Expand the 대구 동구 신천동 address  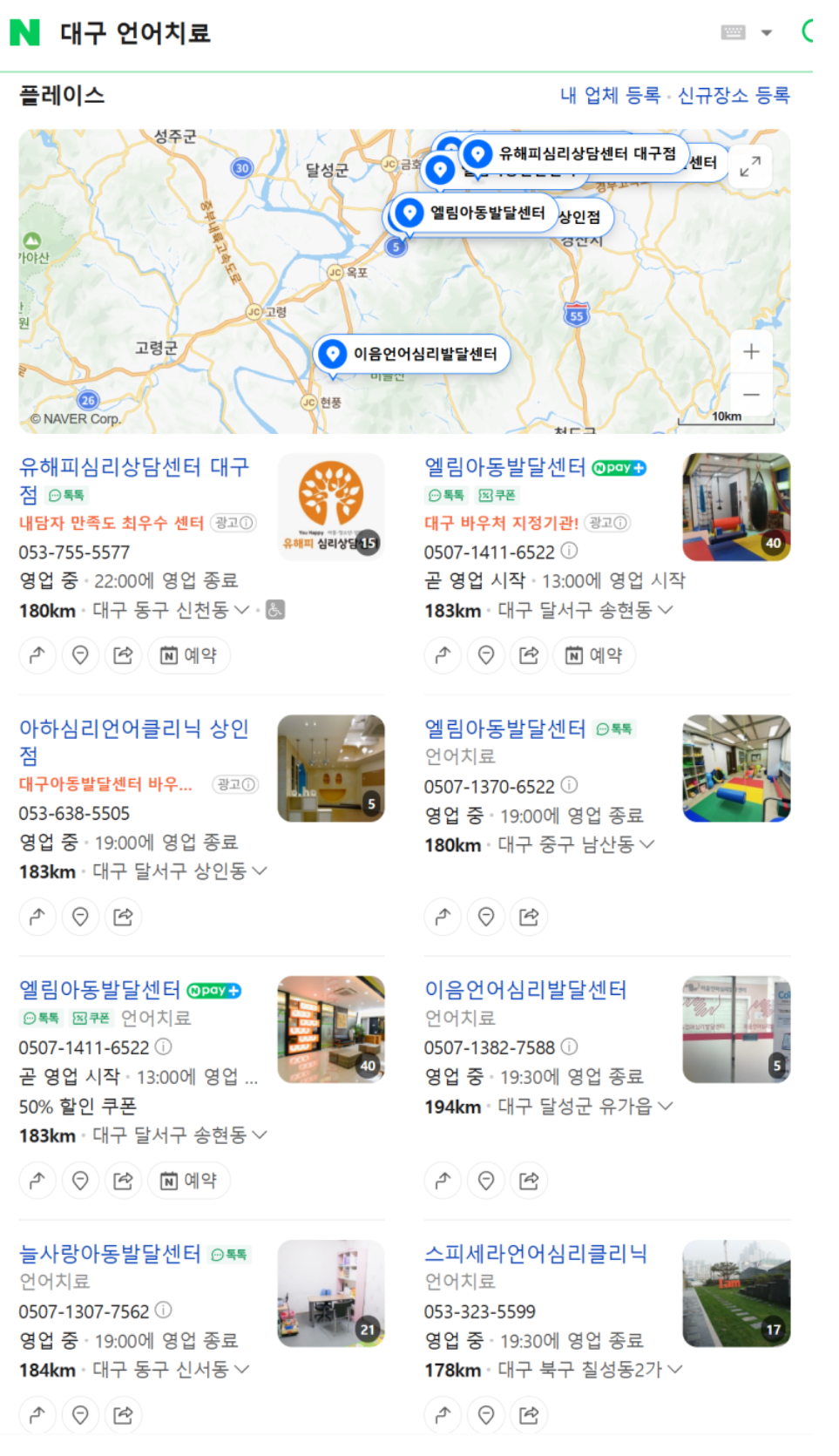point(242,610)
